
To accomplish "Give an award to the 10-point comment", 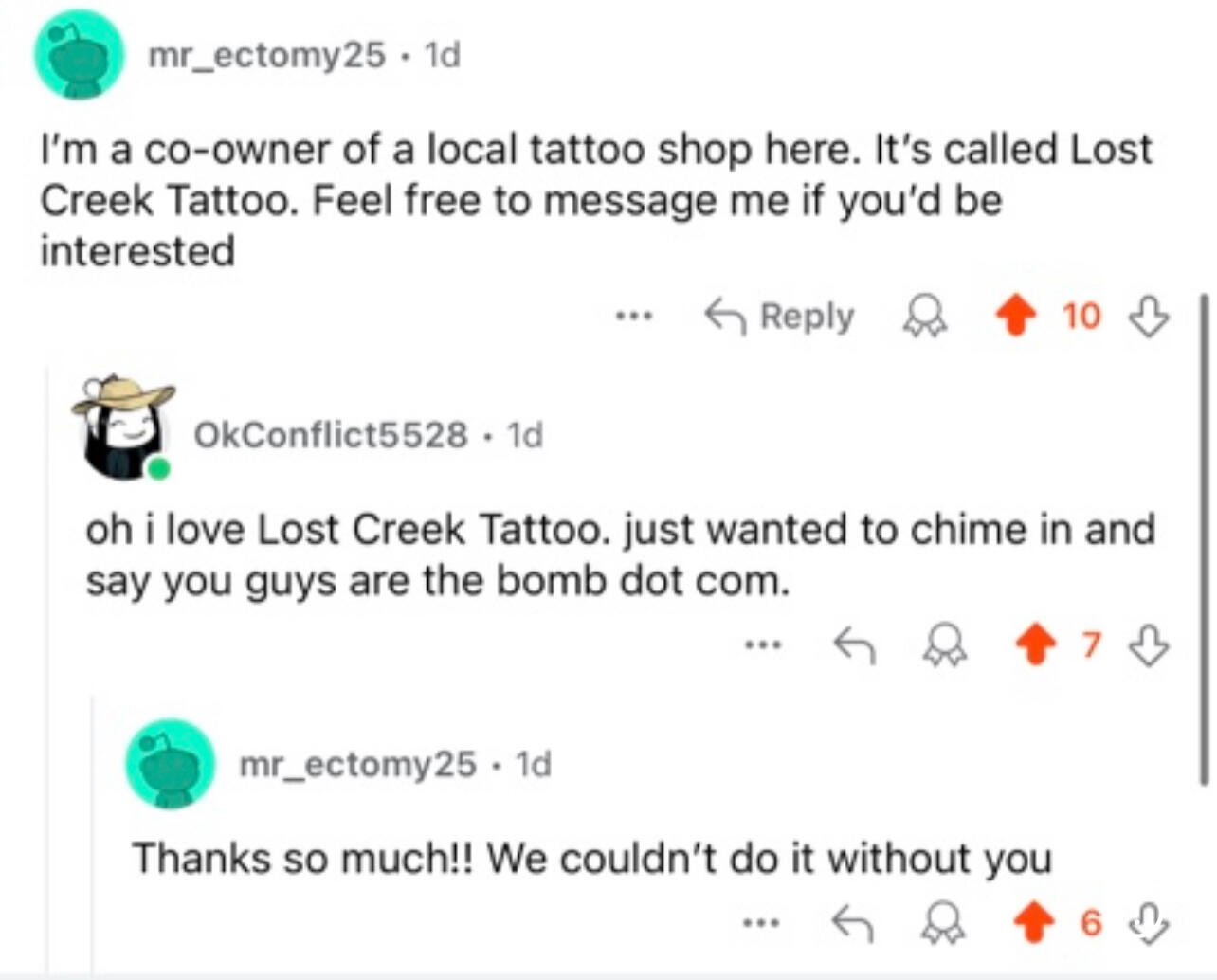I will (924, 317).
